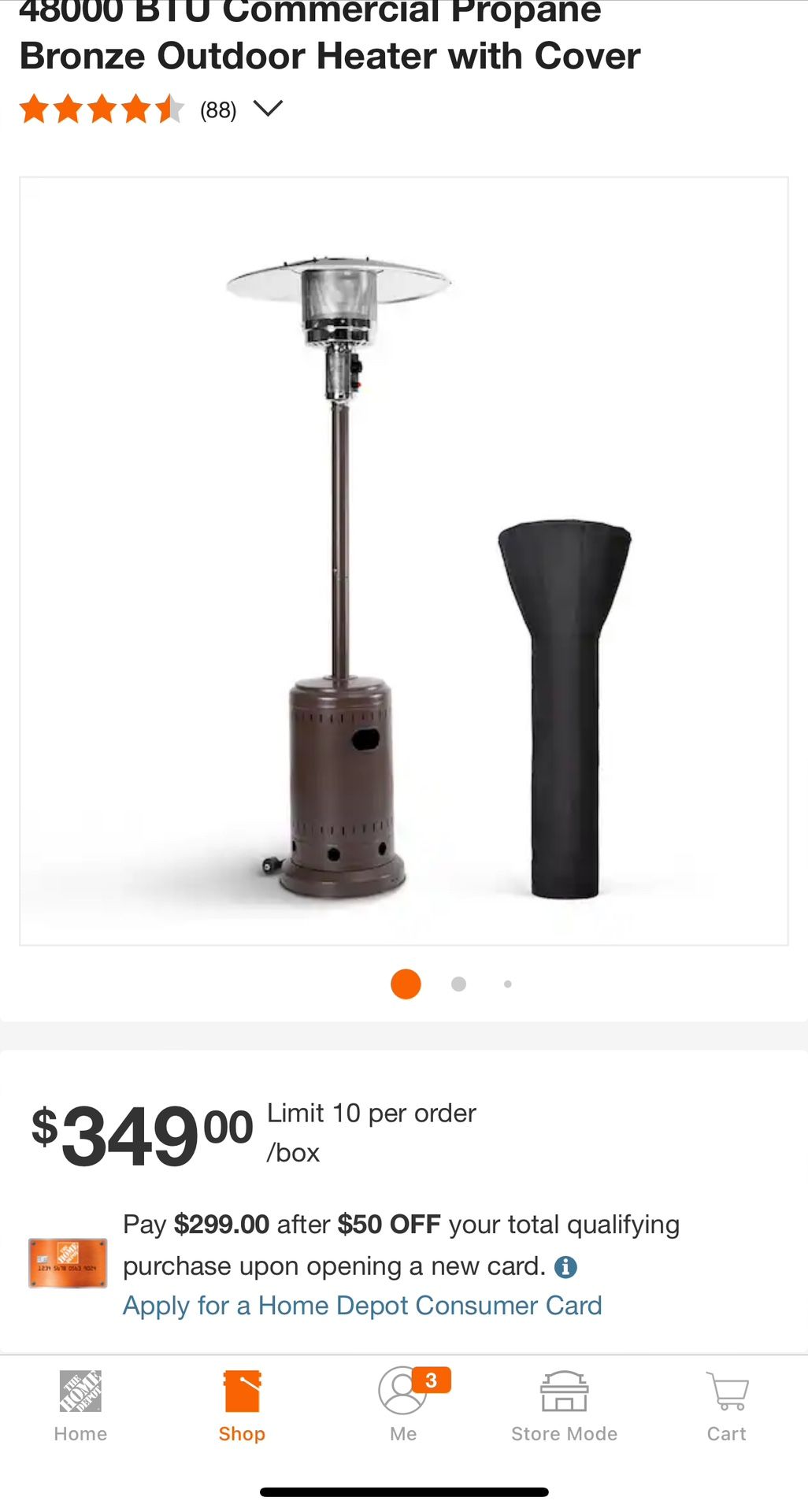Switch to the Shop tab
The image size is (808, 1512).
point(242,1406)
